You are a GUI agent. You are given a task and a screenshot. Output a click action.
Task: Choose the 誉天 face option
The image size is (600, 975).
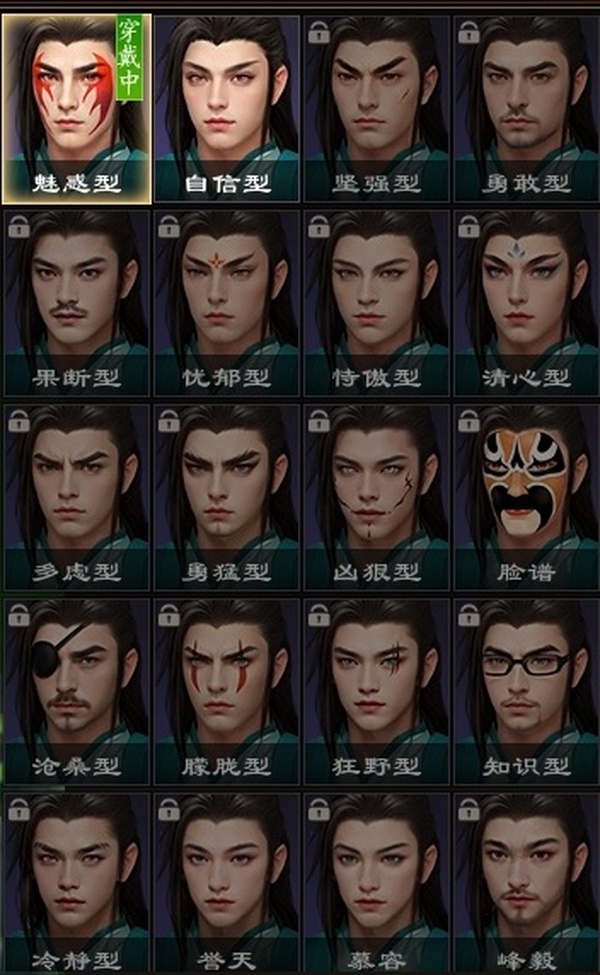[226, 884]
